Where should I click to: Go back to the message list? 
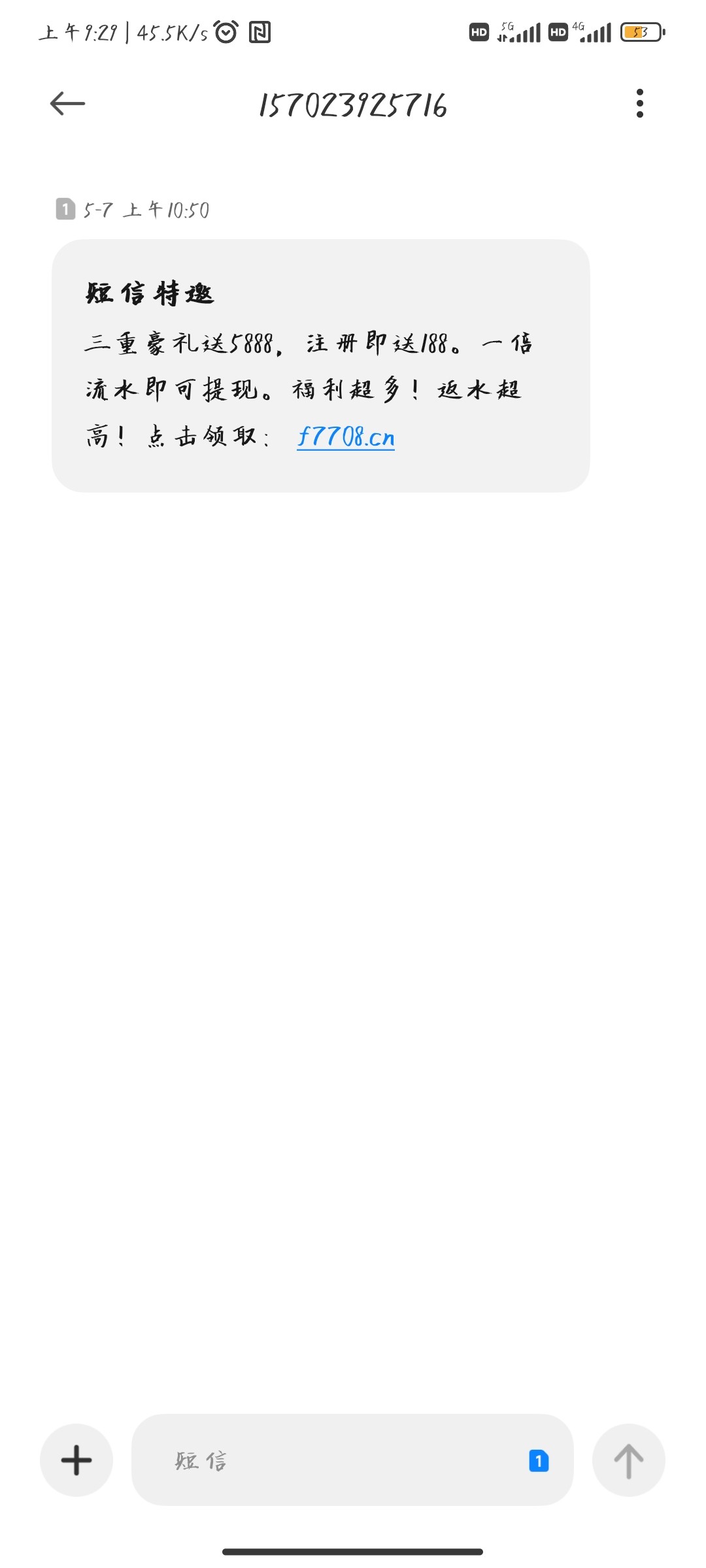[x=67, y=103]
